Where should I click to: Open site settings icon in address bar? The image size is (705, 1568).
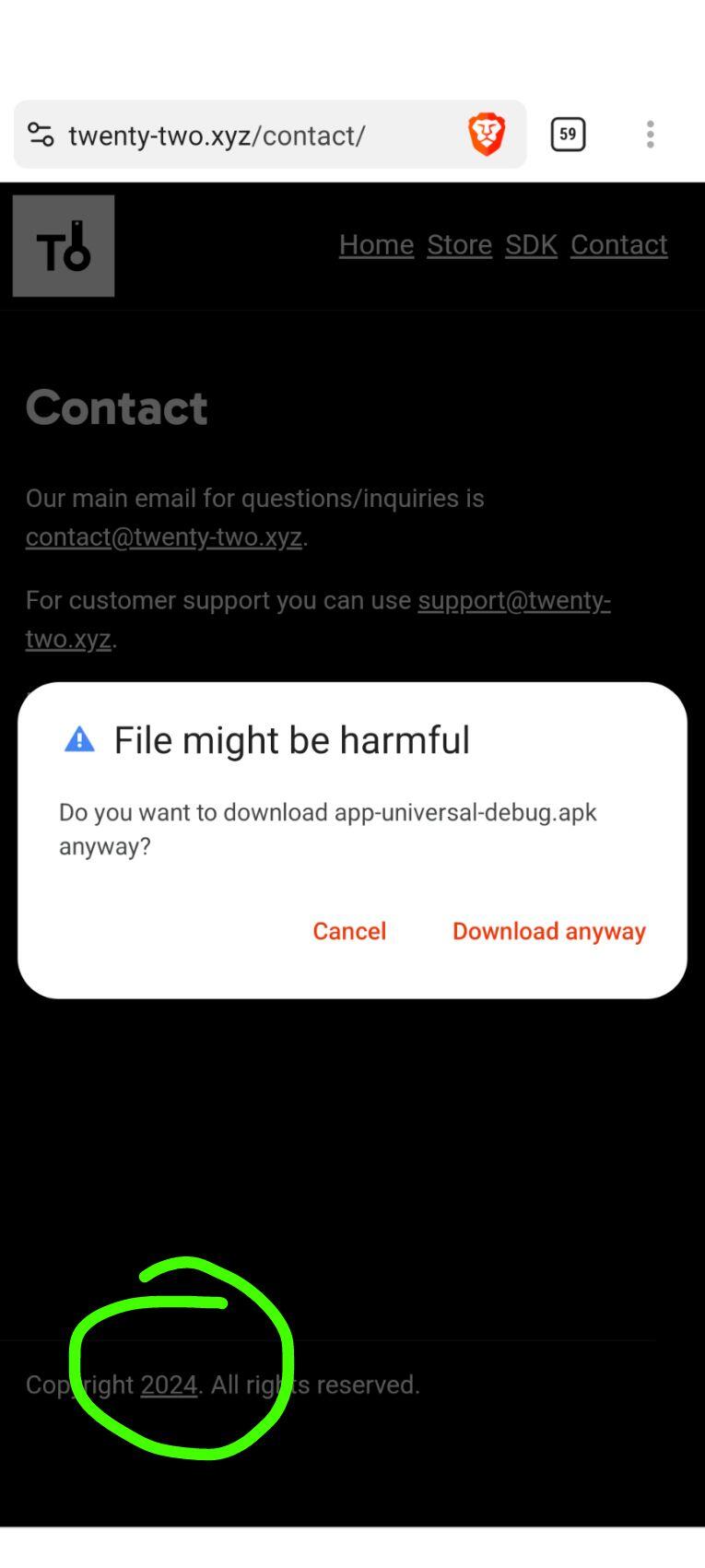(x=41, y=135)
